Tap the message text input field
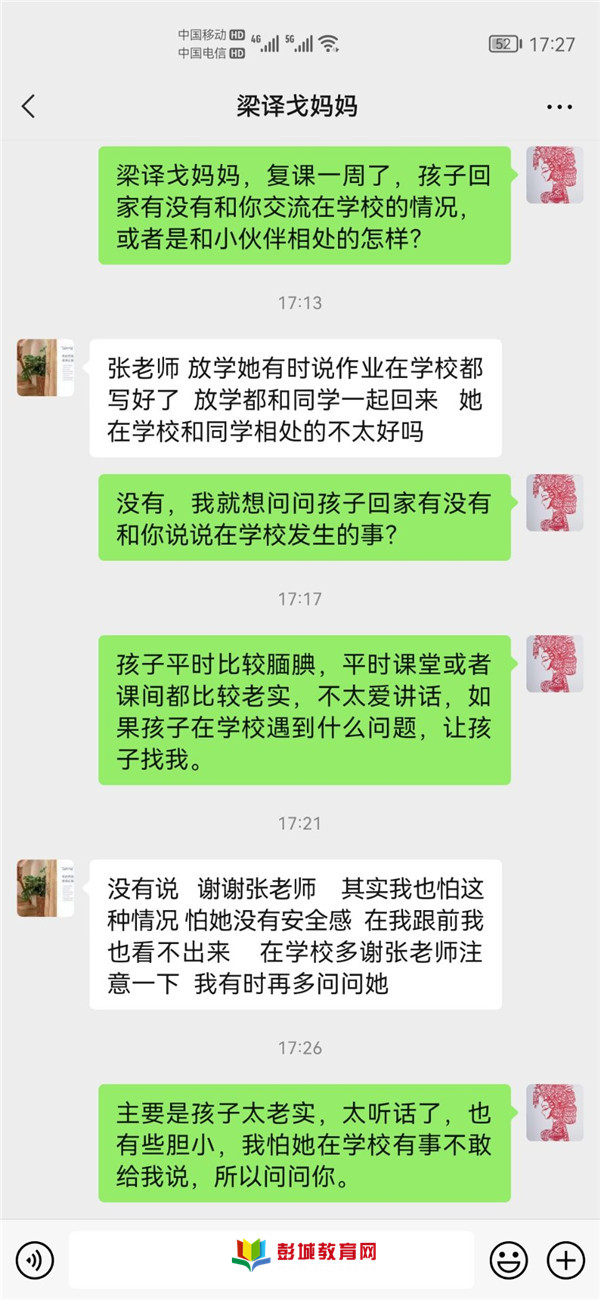600x1300 pixels. click(x=270, y=1259)
